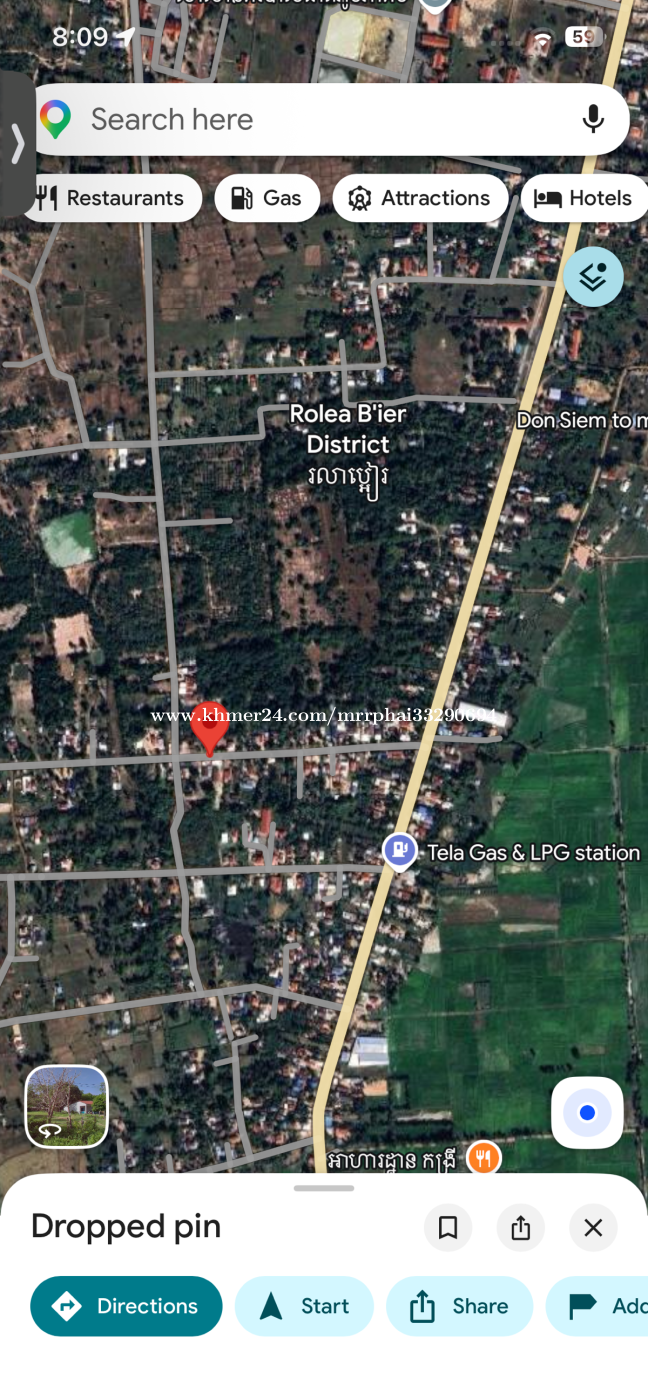Expand the side panel arrow
This screenshot has width=648, height=1400.
[x=15, y=145]
